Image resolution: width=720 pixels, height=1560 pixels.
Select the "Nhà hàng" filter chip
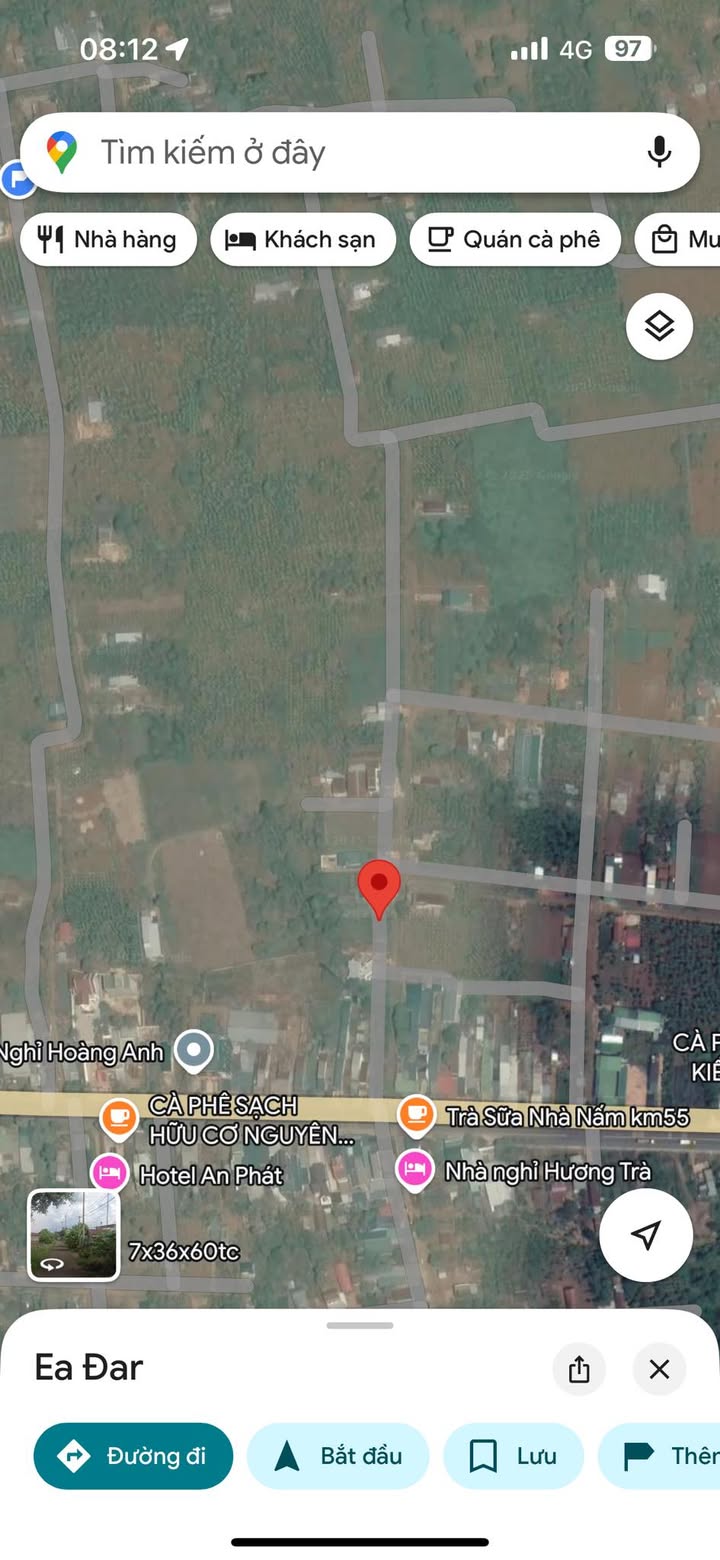pos(108,239)
